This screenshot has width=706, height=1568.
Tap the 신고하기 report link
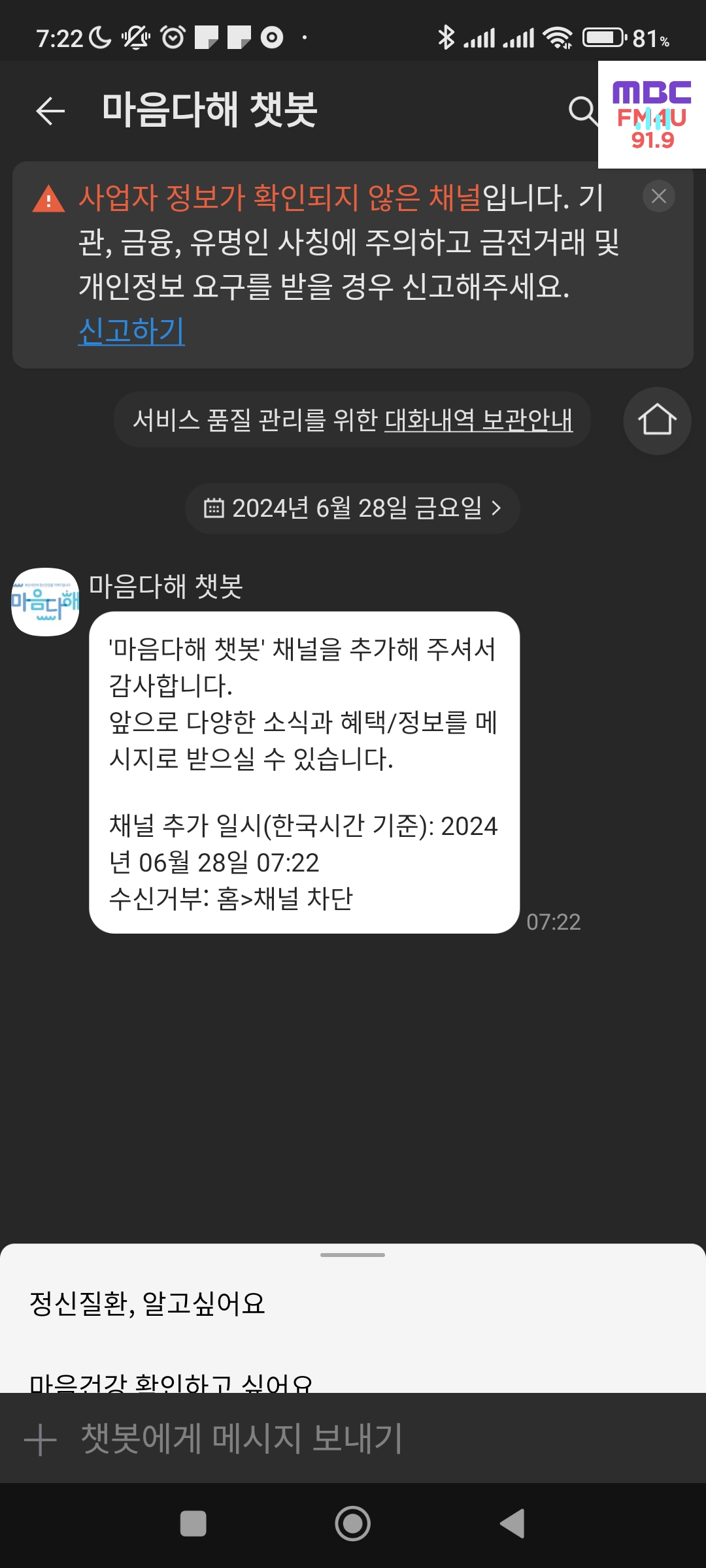(x=131, y=331)
